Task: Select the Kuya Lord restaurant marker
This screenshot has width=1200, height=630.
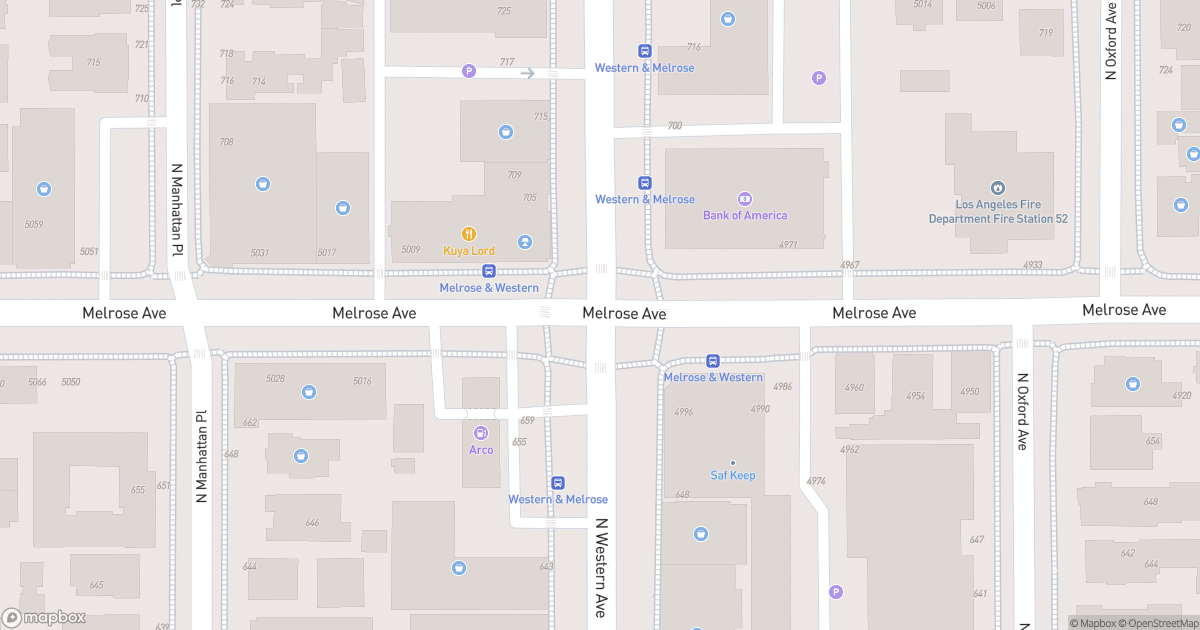Action: [x=469, y=234]
